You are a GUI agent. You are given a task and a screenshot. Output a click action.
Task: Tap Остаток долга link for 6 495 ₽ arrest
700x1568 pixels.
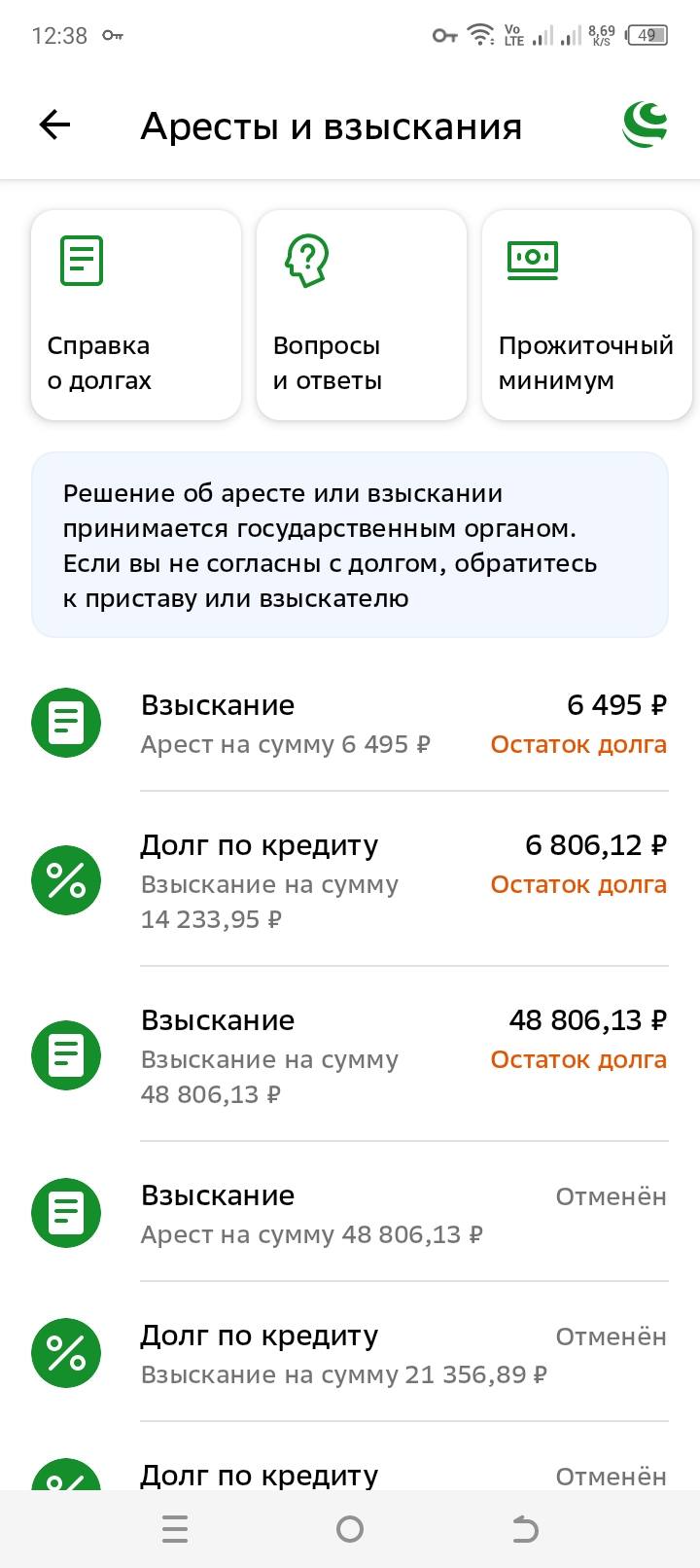[577, 744]
